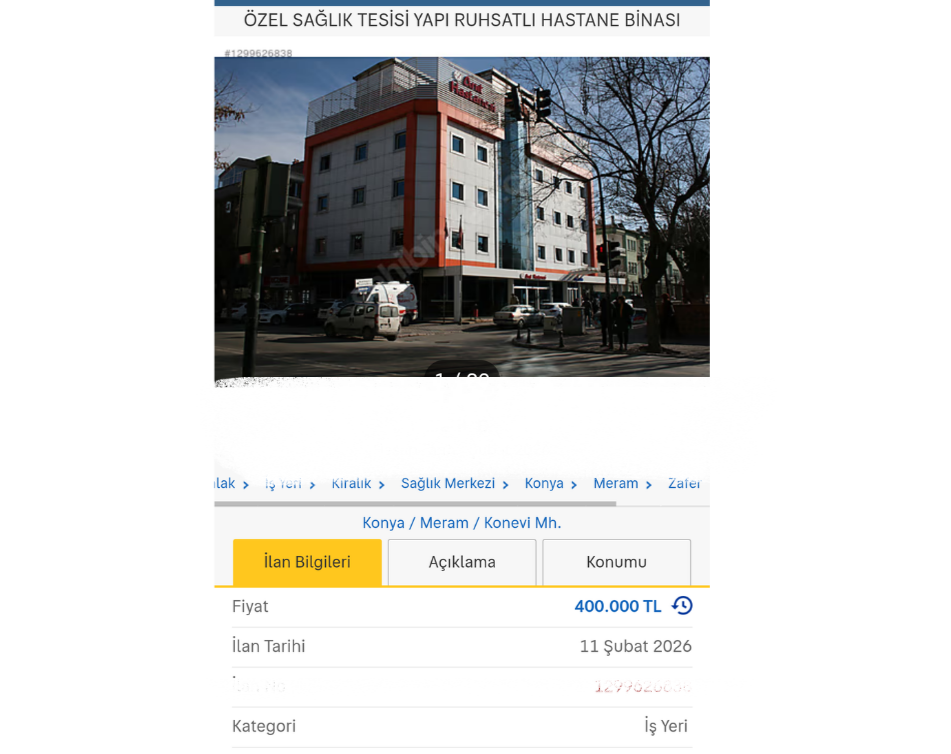Select the İlan Bilgileri tab
Viewport: 951px width, 754px height.
coord(307,562)
